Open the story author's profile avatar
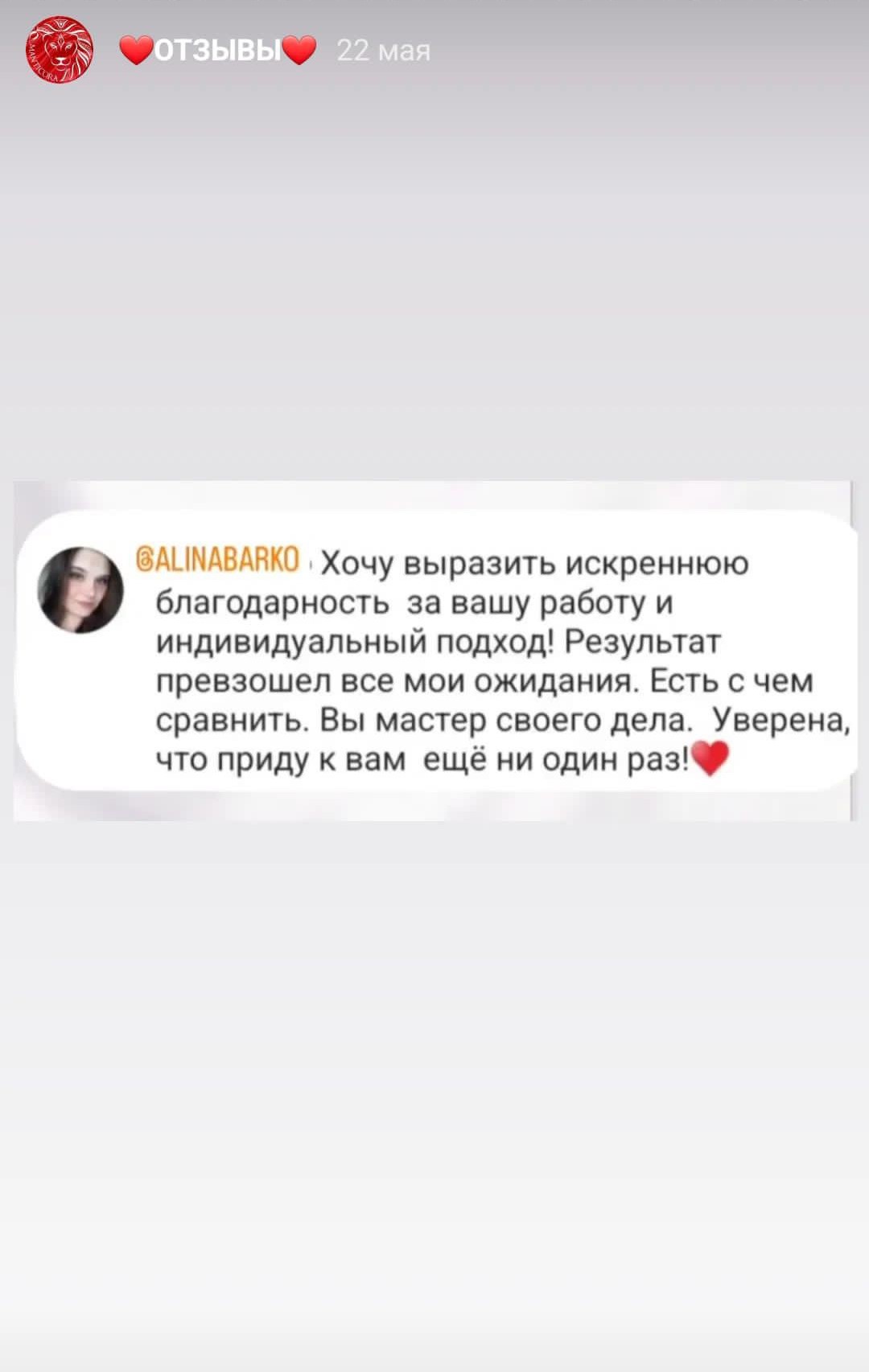Viewport: 869px width, 1372px height. [x=59, y=50]
